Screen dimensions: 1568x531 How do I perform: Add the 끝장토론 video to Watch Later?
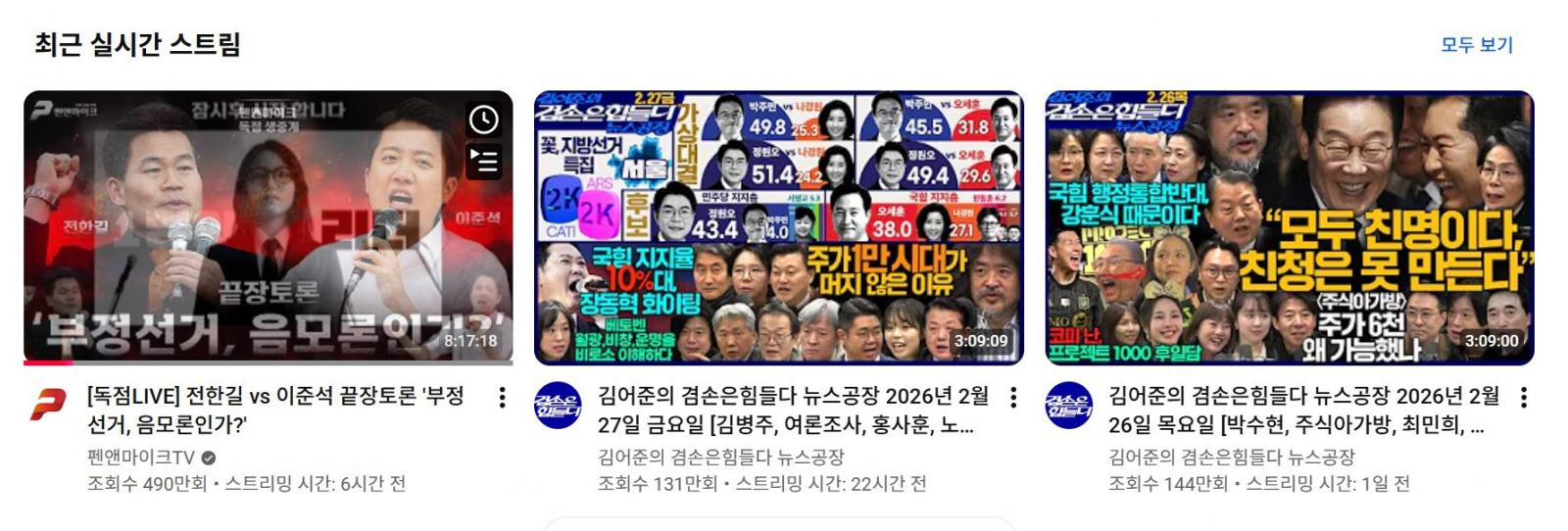click(x=484, y=120)
